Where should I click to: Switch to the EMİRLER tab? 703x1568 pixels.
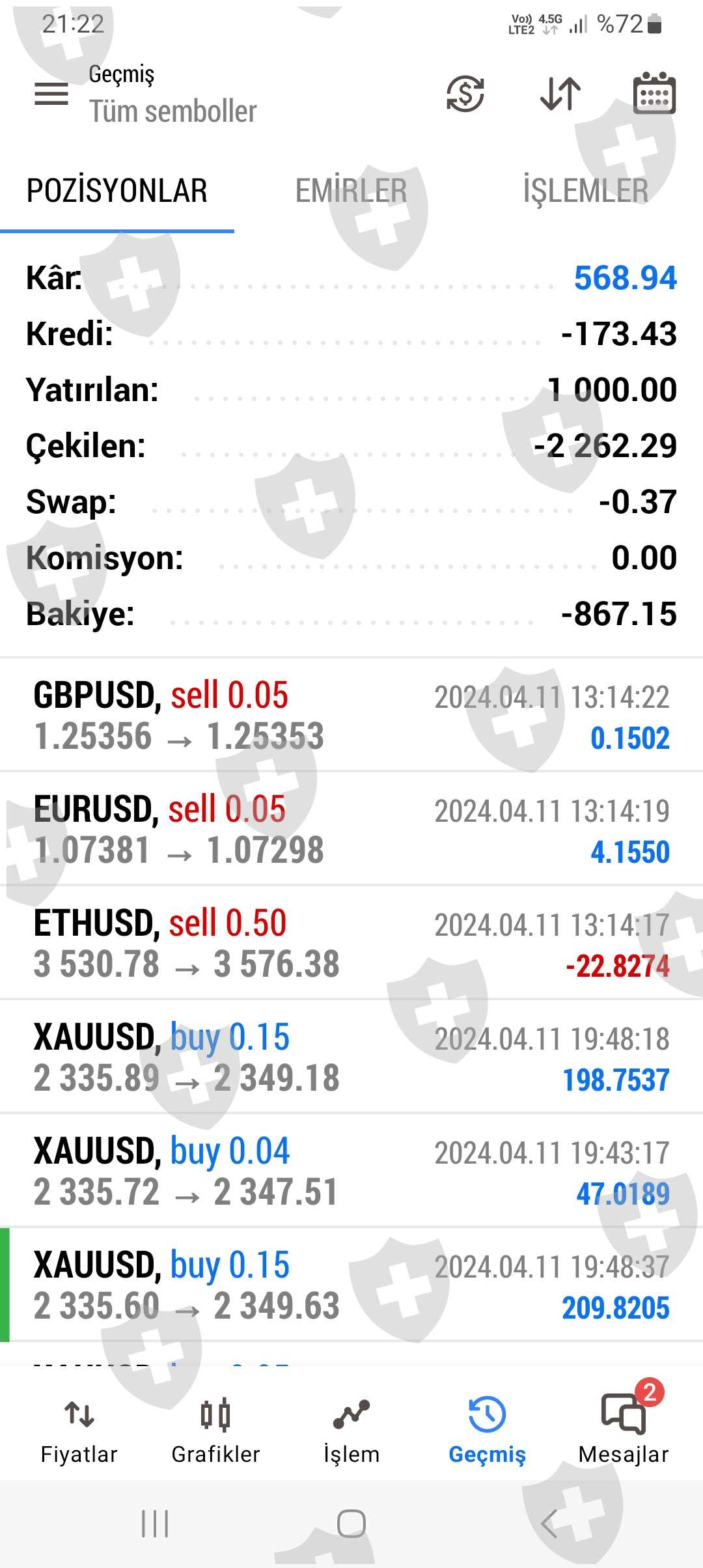tap(351, 191)
